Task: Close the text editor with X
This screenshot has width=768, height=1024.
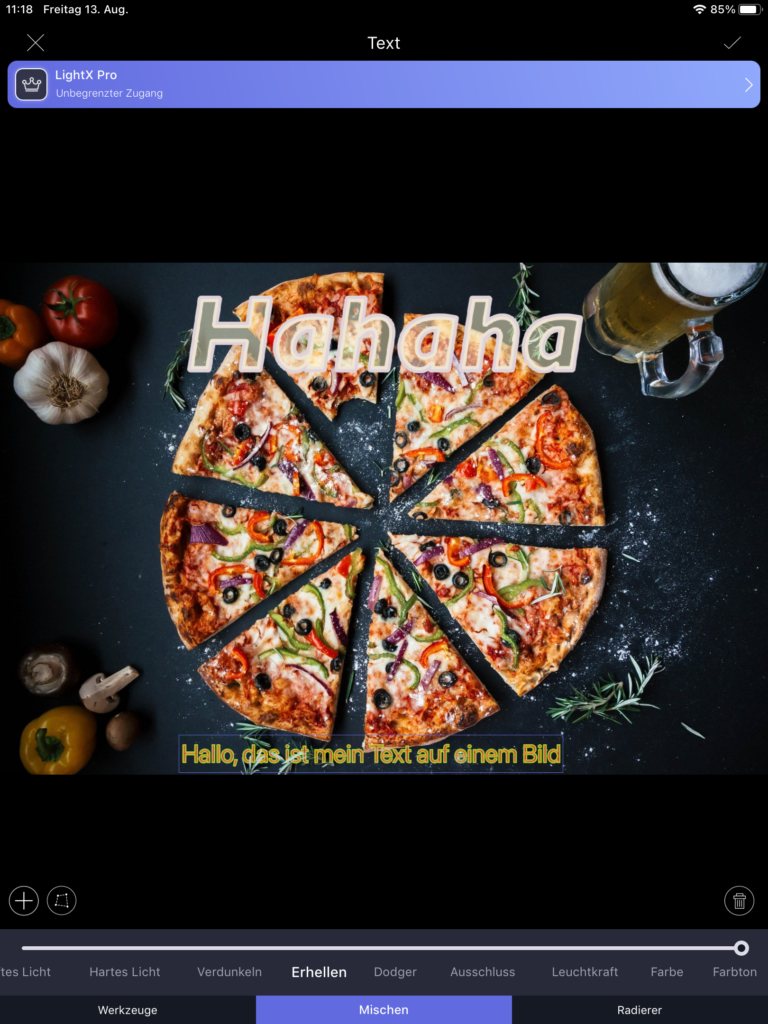Action: click(35, 42)
